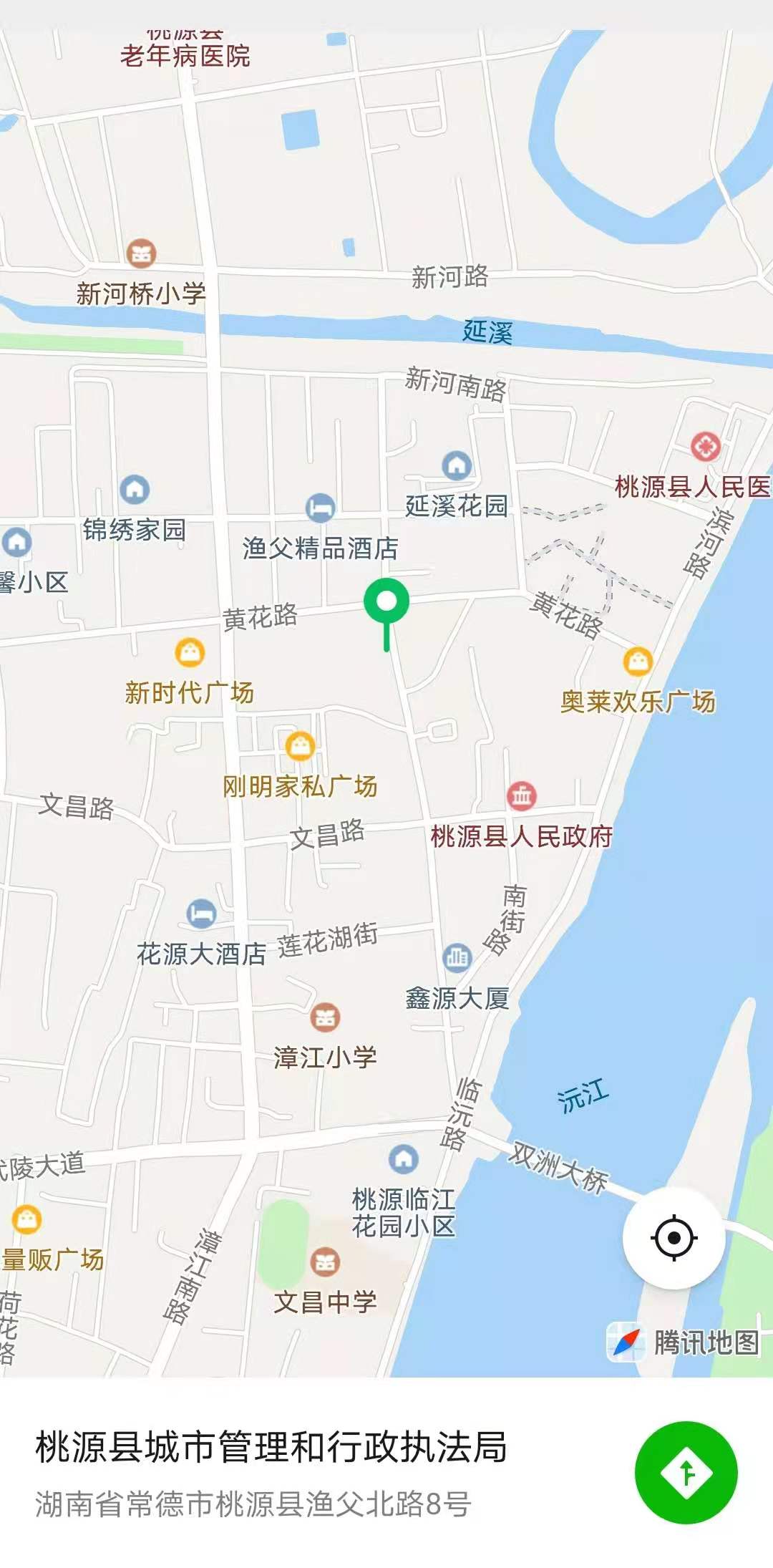Select 渔父精品酒店 hotel marker
773x1568 pixels.
[x=320, y=508]
